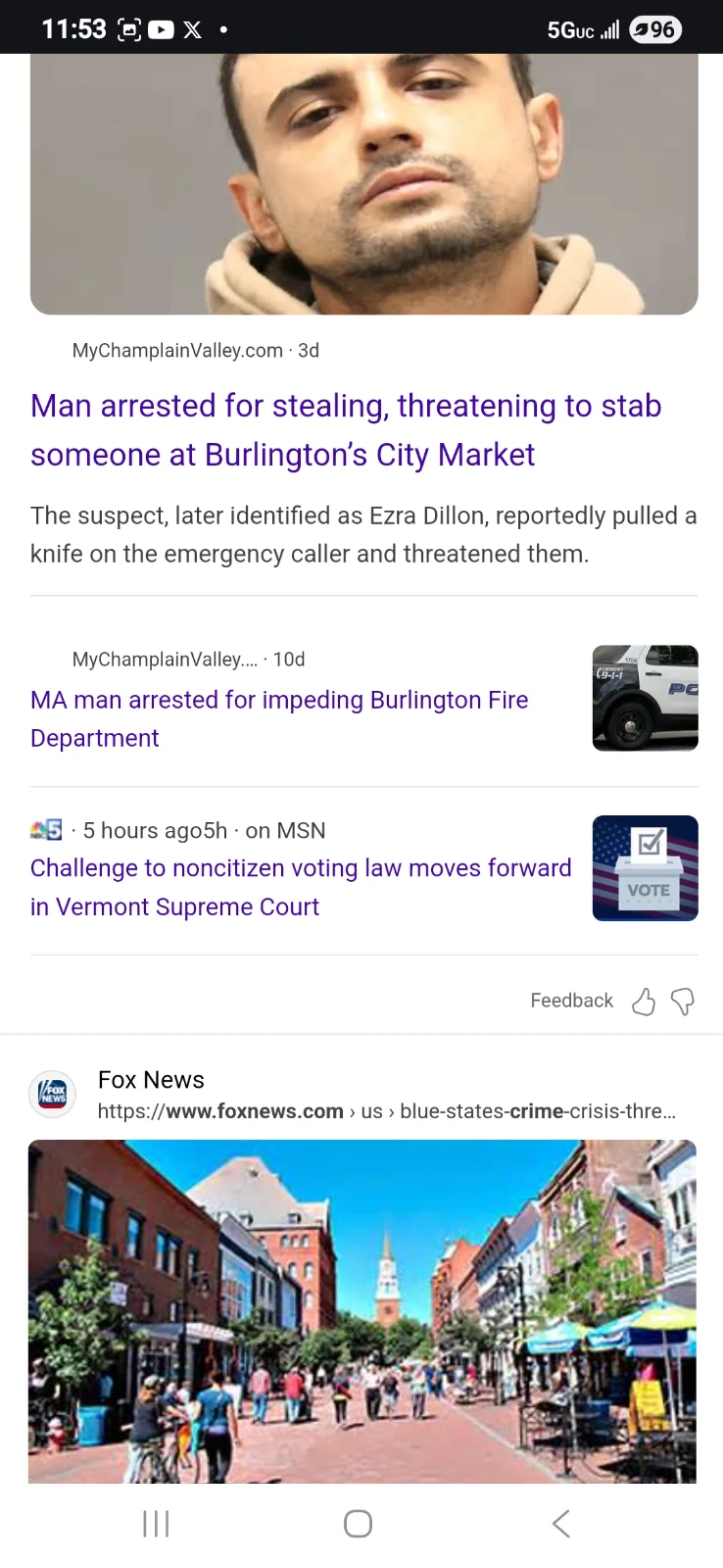The image size is (723, 1568).
Task: Open the City Market stabbing threat article
Action: [x=345, y=429]
